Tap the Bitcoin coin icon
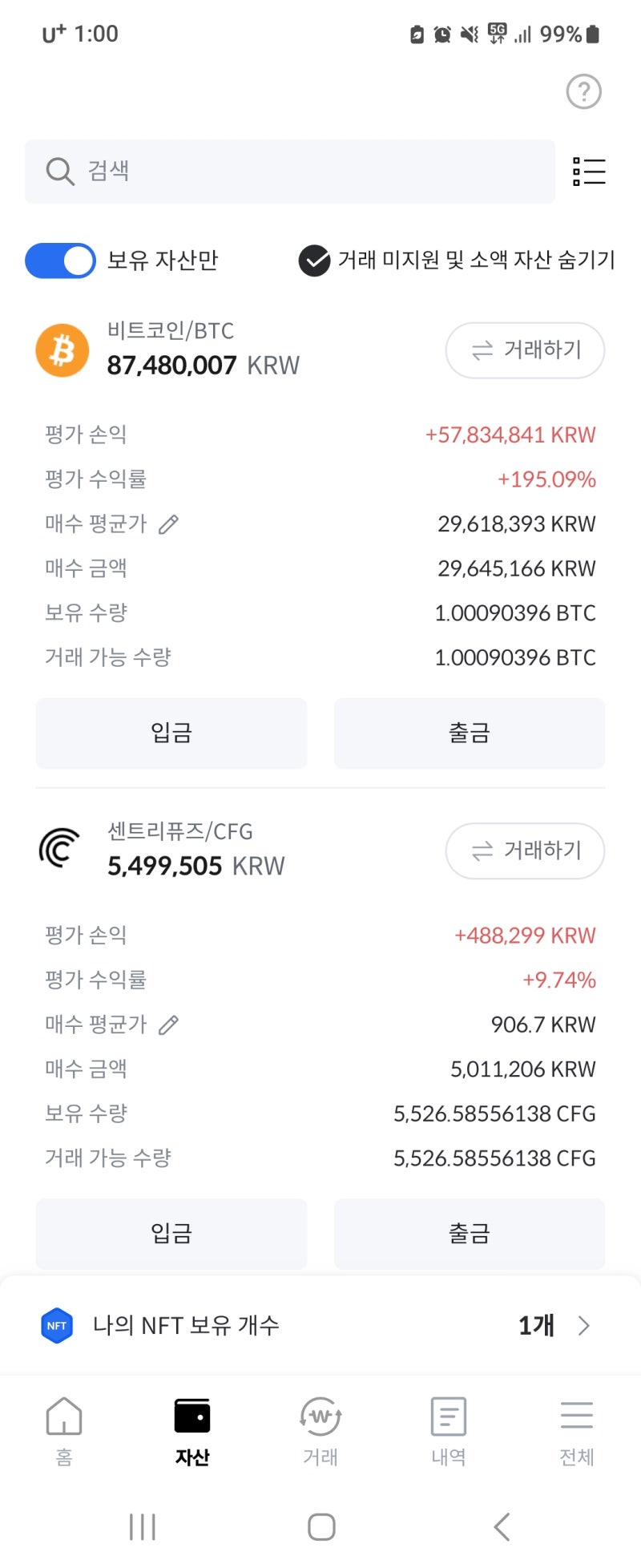This screenshot has height=1568, width=641. click(61, 350)
